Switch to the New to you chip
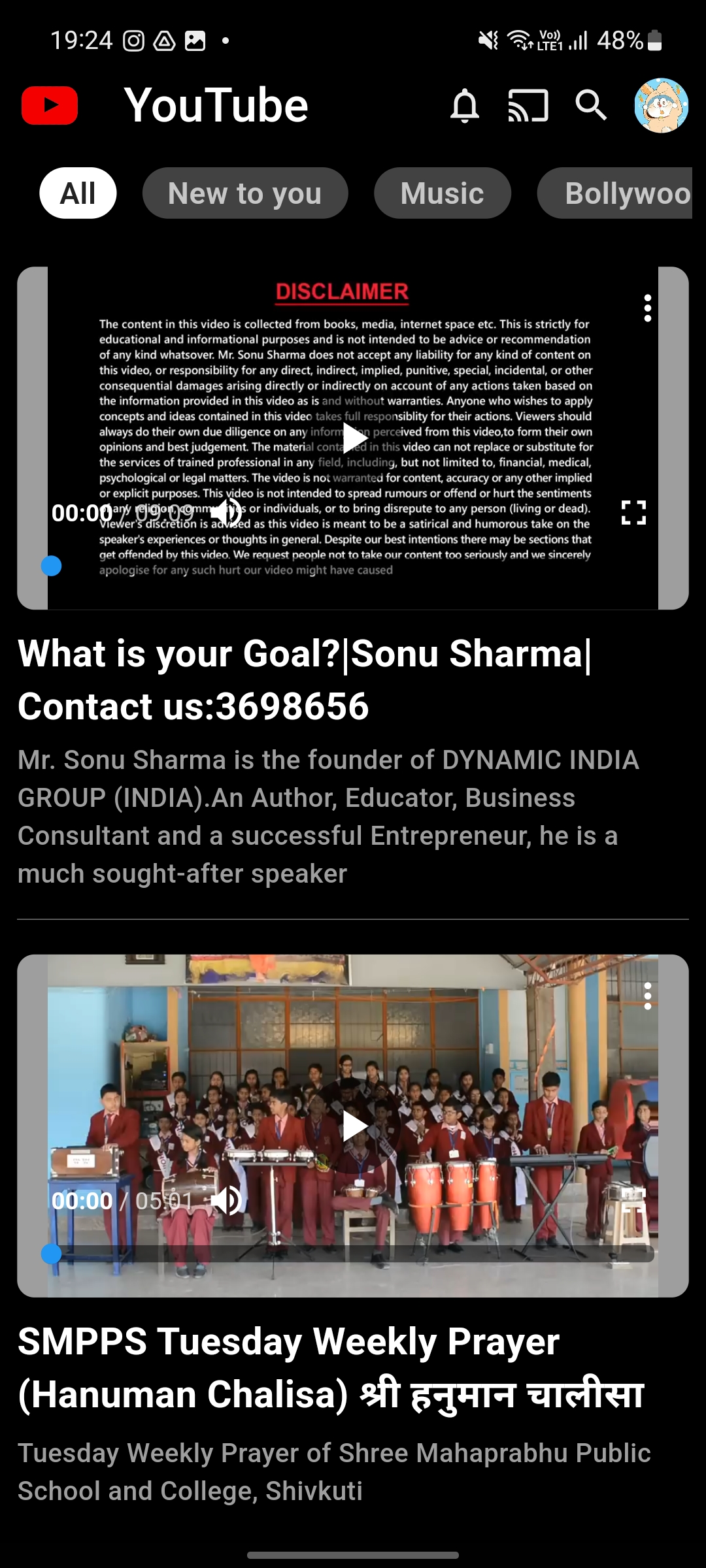The height and width of the screenshot is (1568, 706). 245,193
